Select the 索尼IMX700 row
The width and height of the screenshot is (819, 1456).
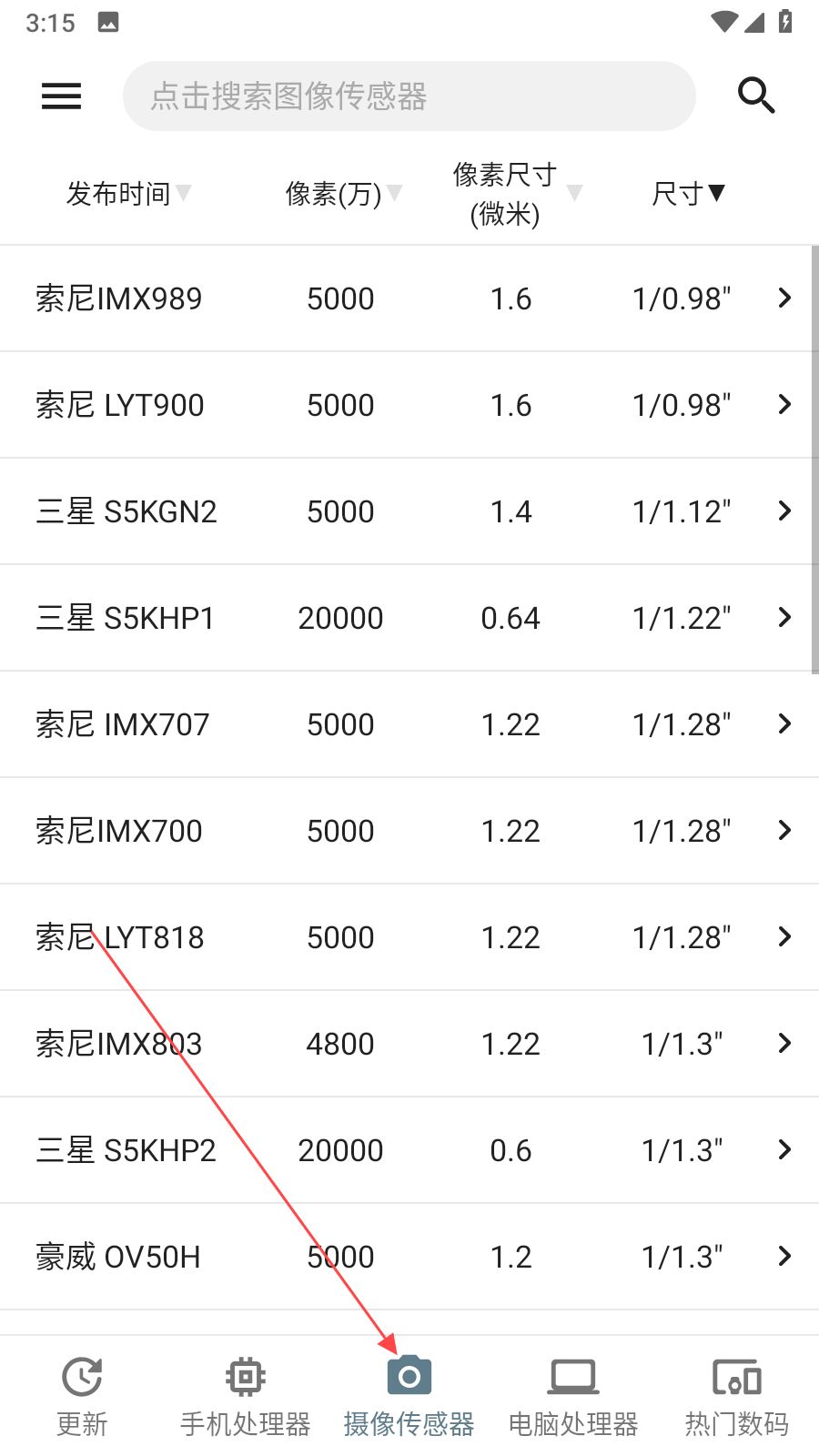pos(409,831)
